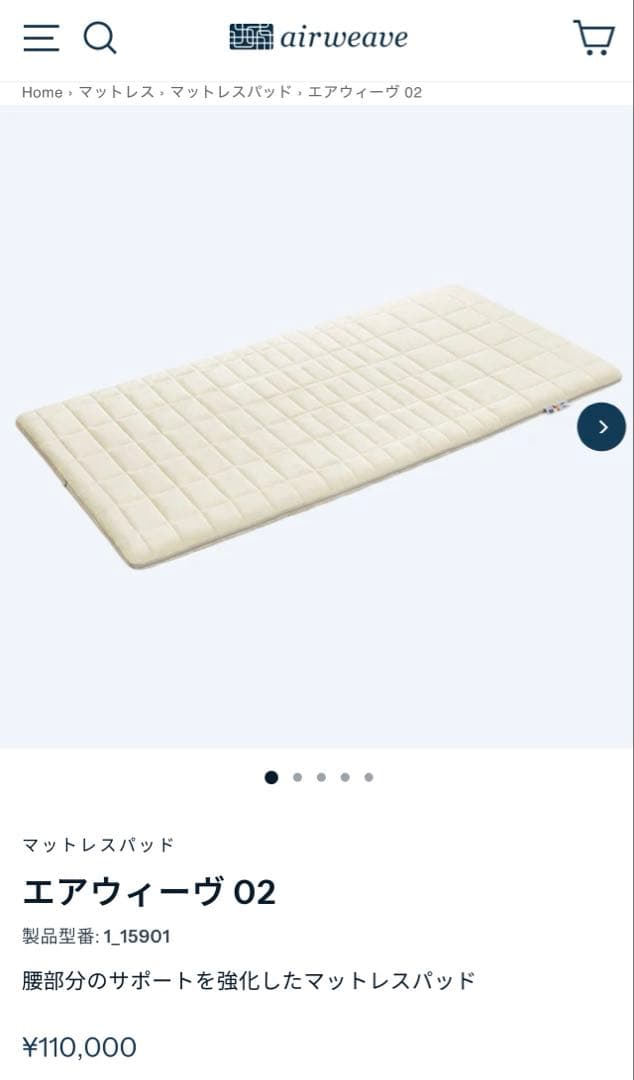
Task: Open the hamburger menu
Action: (x=41, y=38)
